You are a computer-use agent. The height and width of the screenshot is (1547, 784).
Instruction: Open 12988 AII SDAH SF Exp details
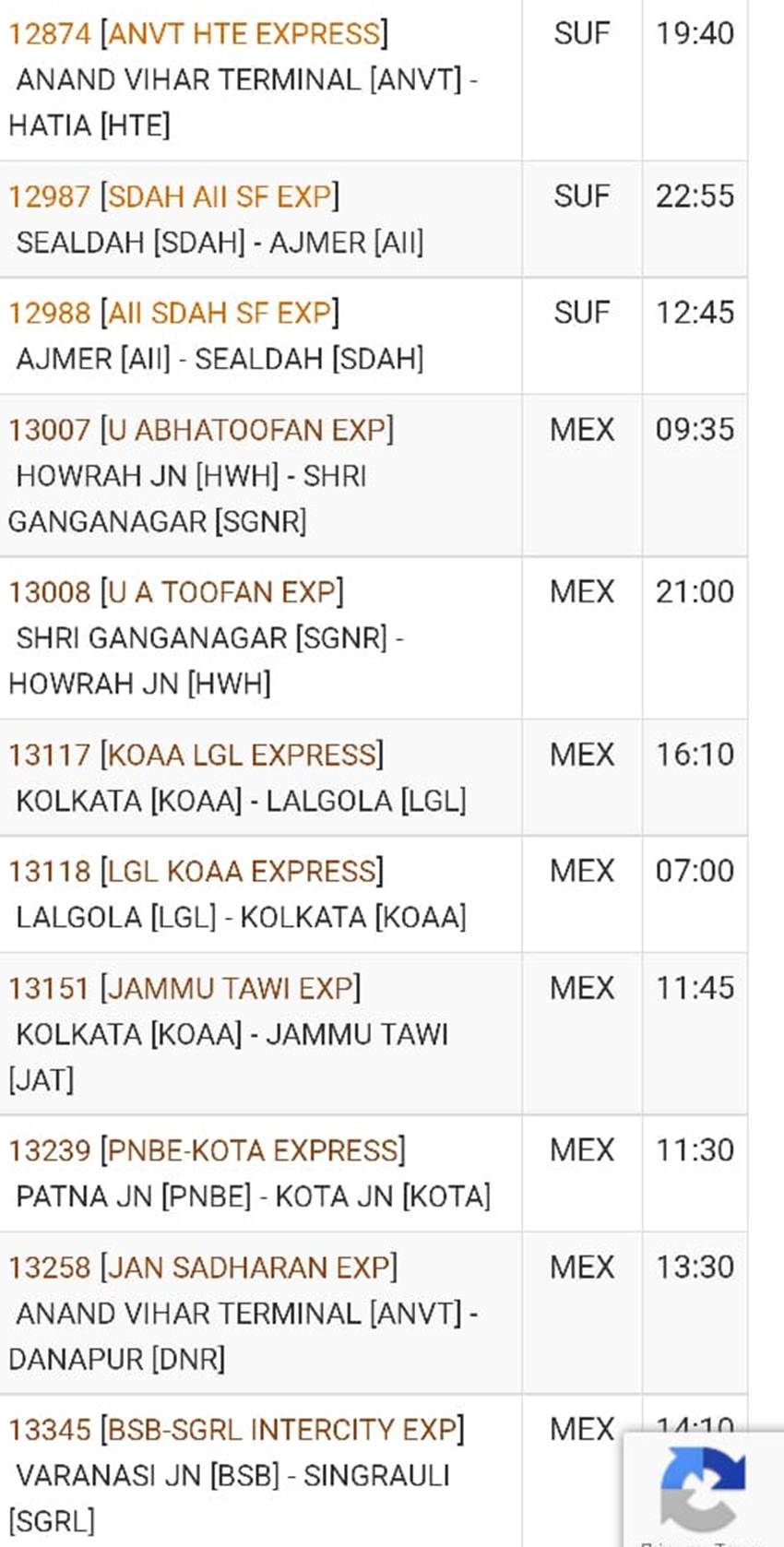click(x=173, y=313)
